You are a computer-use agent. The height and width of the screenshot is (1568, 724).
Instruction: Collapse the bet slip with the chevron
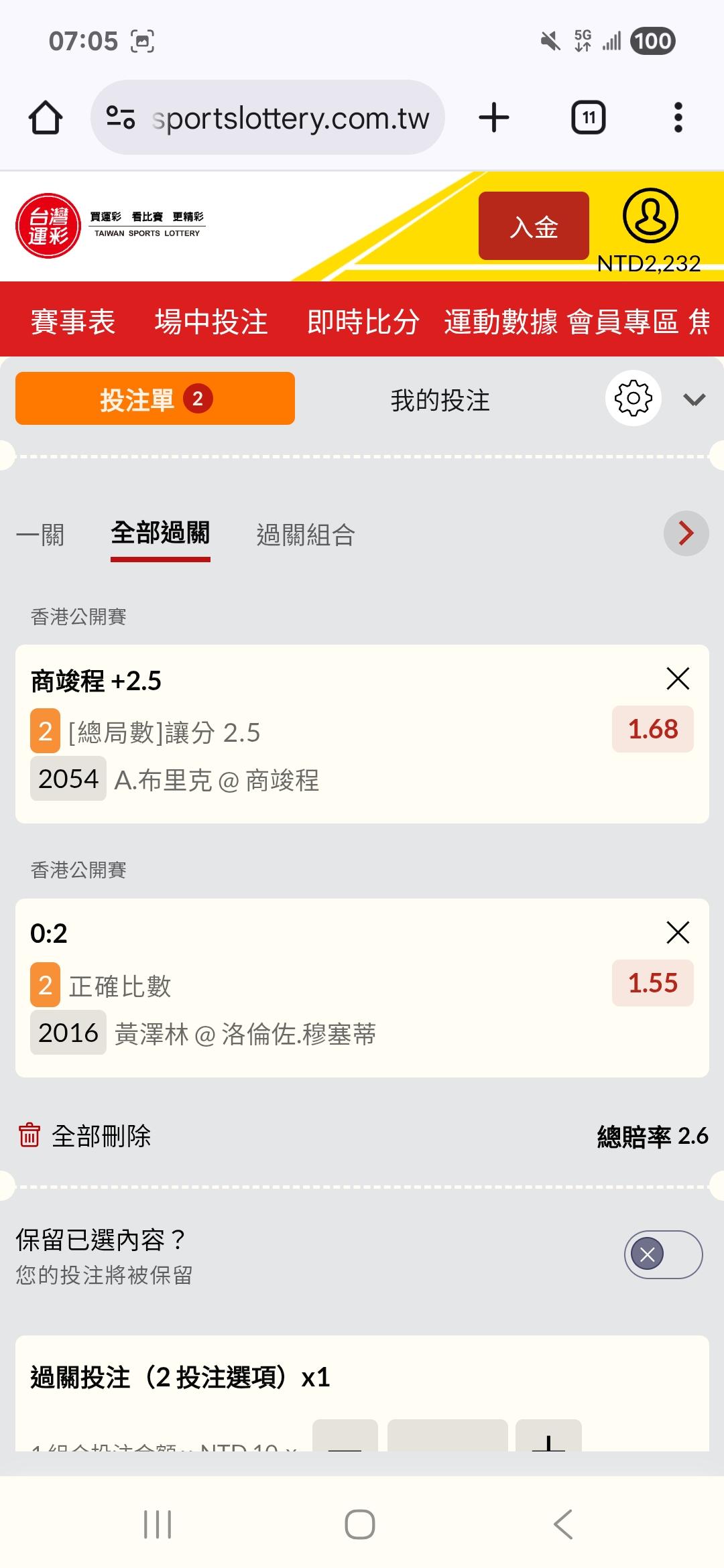click(x=694, y=400)
